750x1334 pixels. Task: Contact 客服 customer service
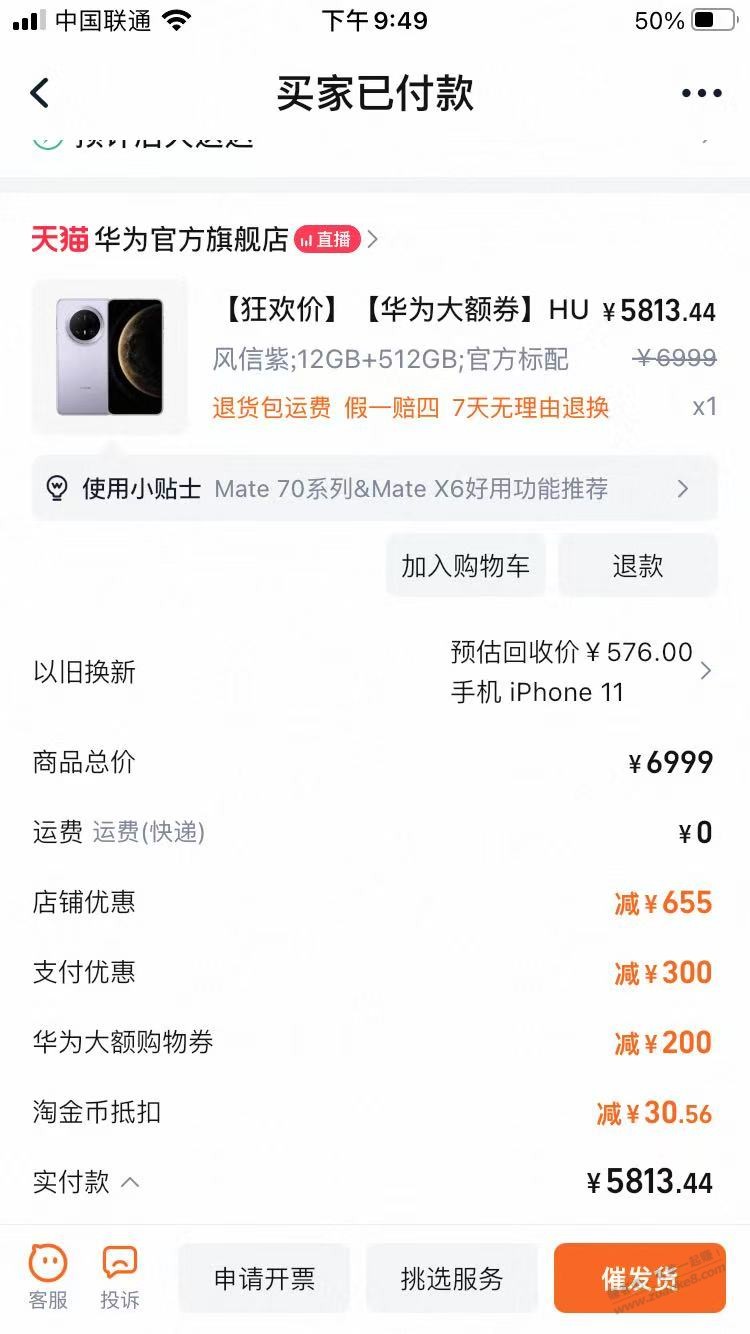(48, 1277)
